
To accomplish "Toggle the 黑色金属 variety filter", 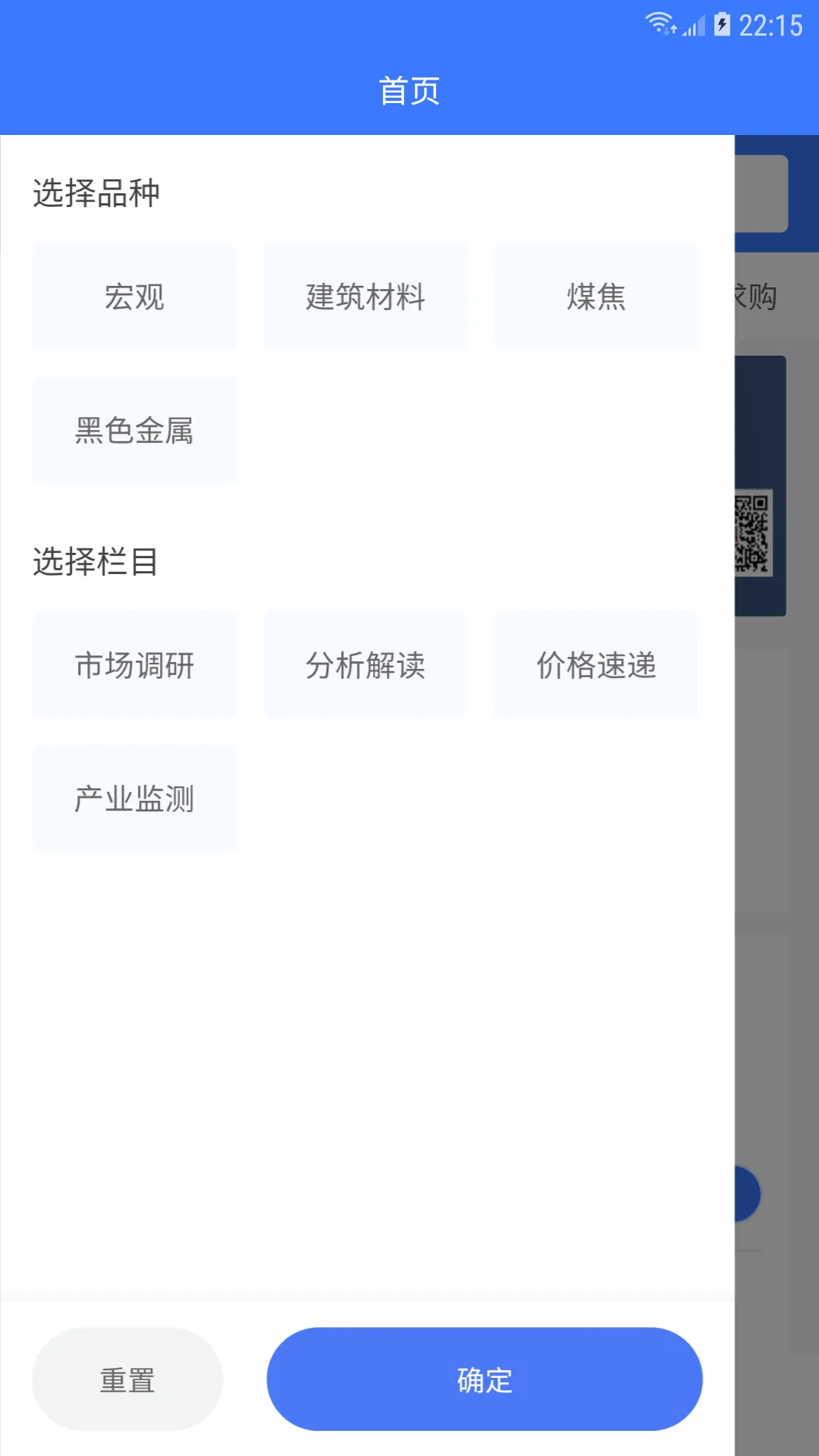I will (x=134, y=428).
